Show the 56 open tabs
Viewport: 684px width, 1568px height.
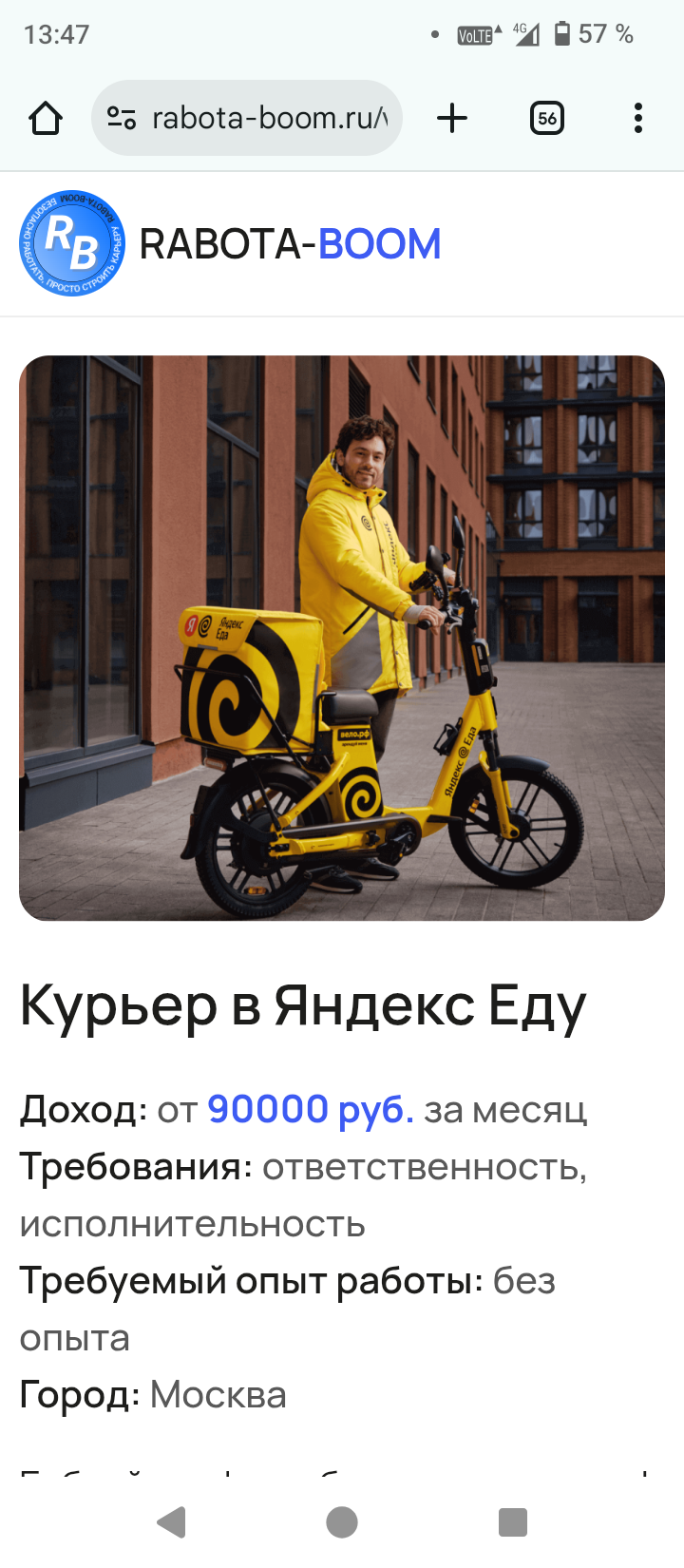[546, 119]
